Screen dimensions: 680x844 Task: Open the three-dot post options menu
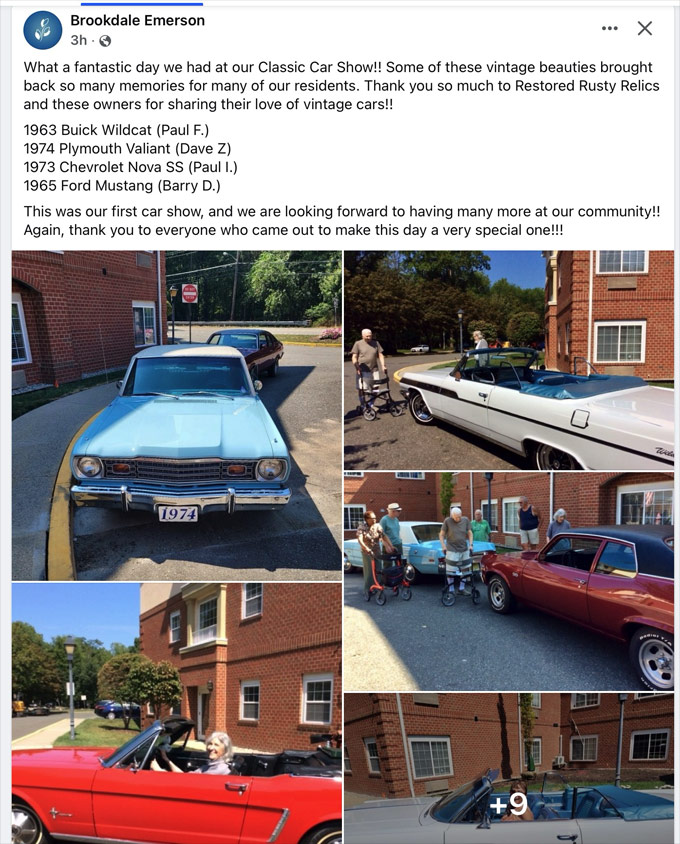pos(610,28)
